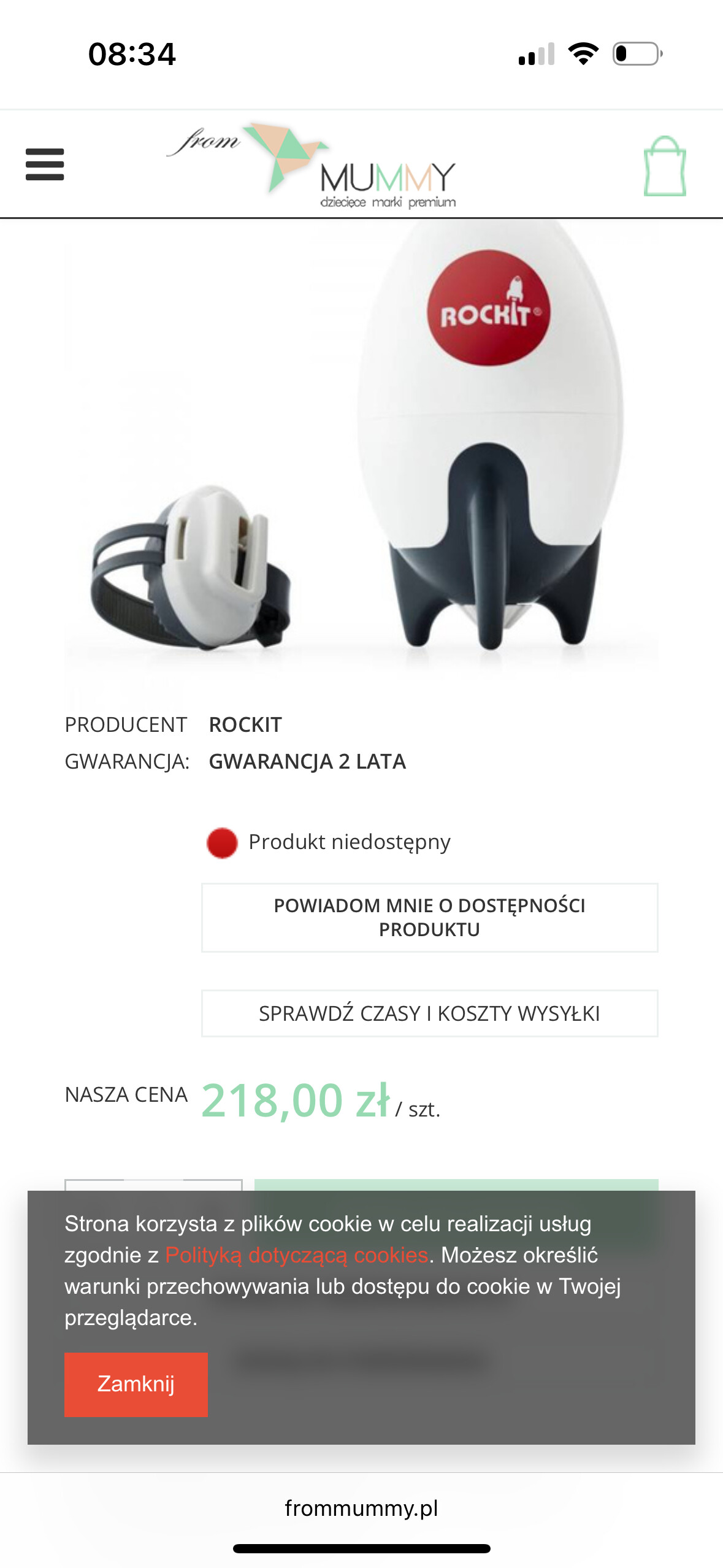Check Sprawdź czasy i koszty wysyłki
Screen dimensions: 723x1568
[429, 1013]
